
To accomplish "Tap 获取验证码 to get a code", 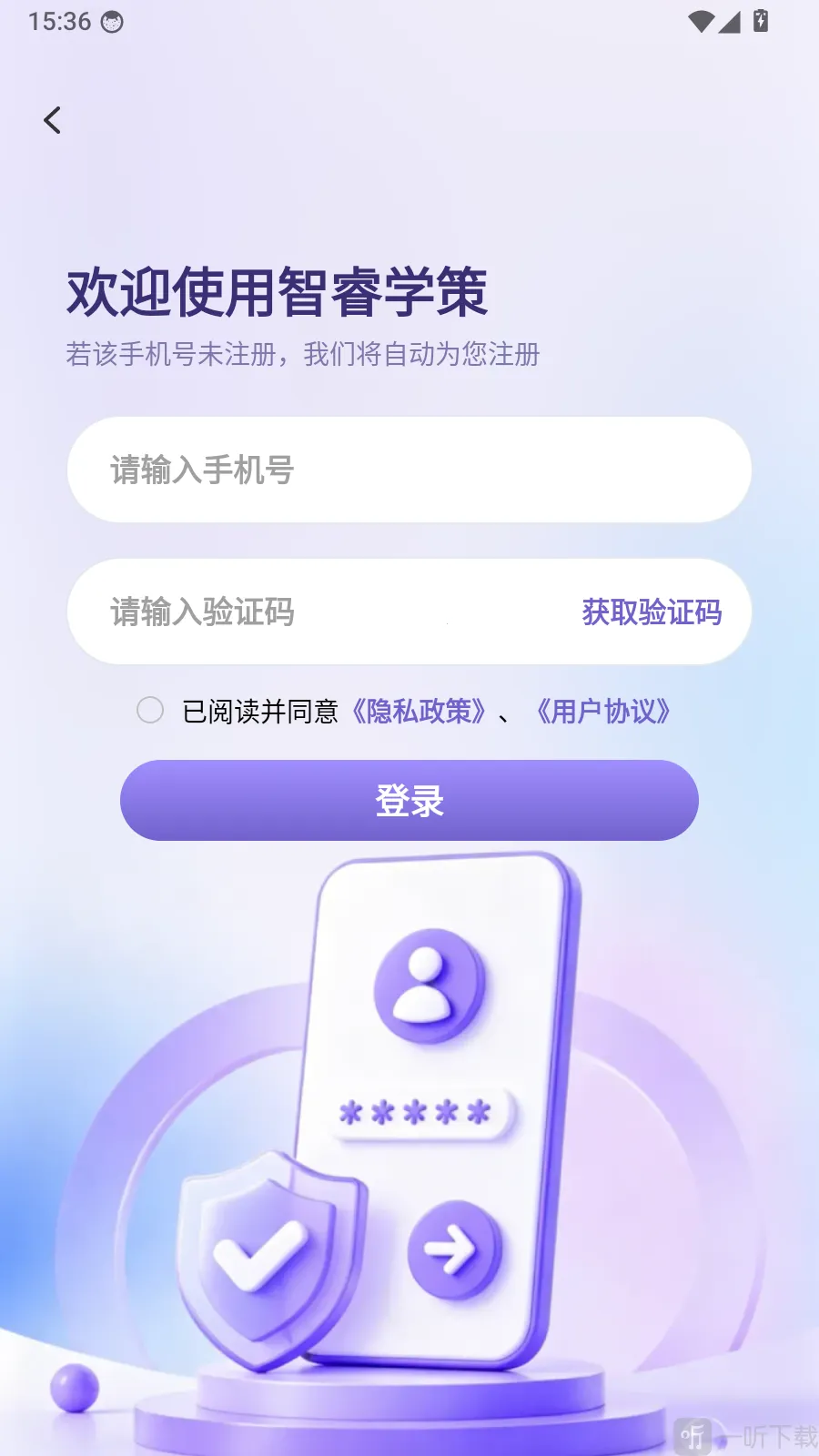I will (x=652, y=612).
